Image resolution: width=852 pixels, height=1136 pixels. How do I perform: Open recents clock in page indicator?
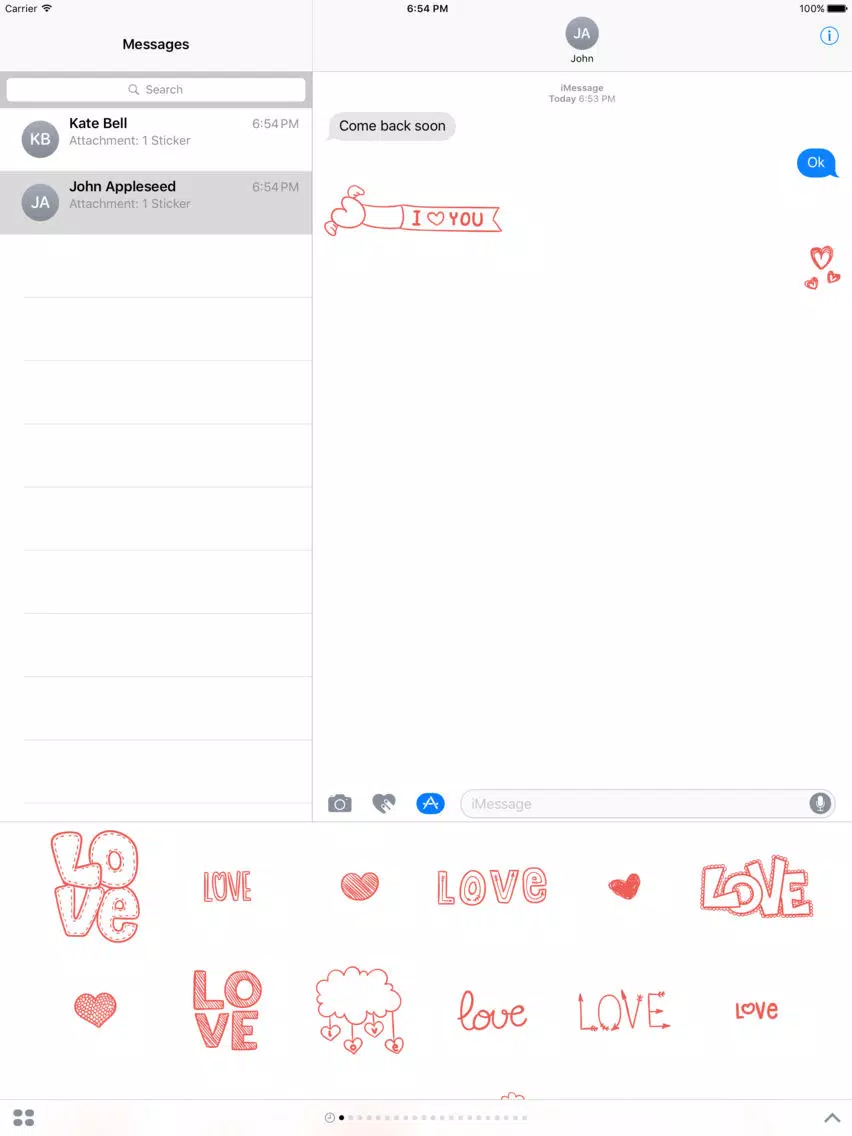tap(330, 1118)
